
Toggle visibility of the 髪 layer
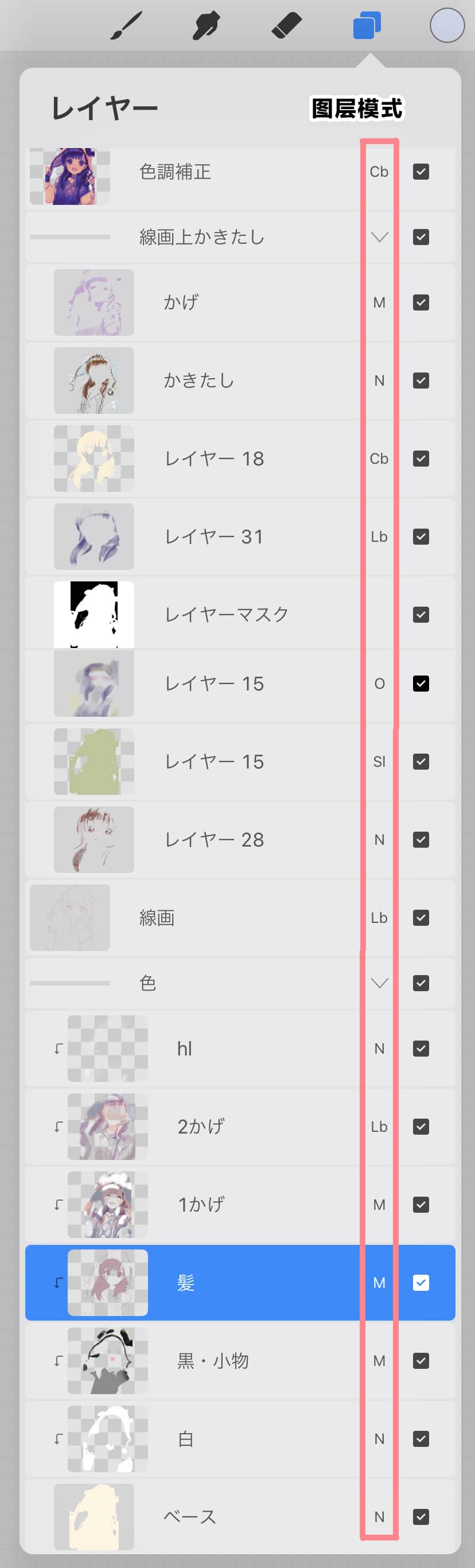pos(421,1283)
